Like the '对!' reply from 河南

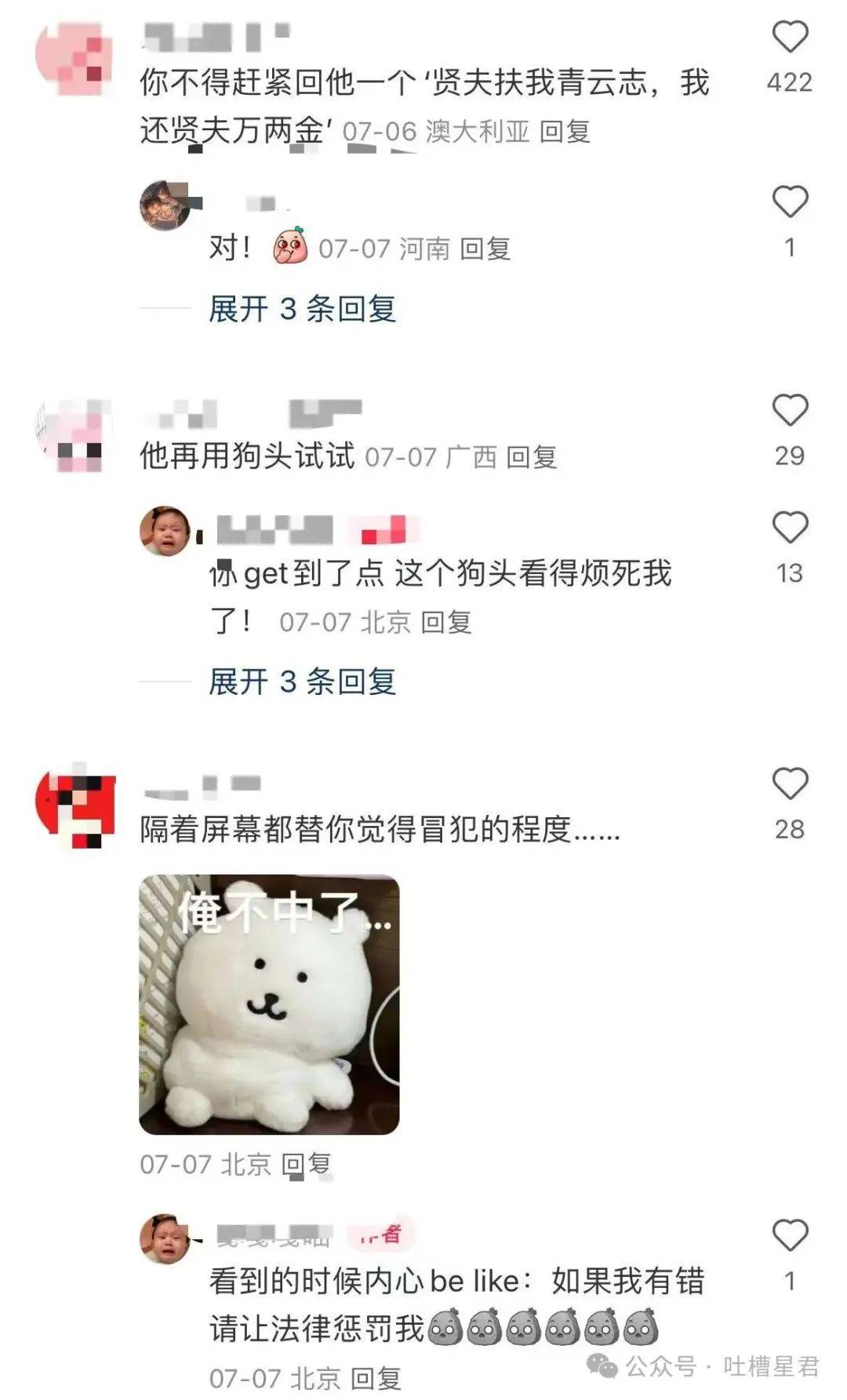(789, 202)
